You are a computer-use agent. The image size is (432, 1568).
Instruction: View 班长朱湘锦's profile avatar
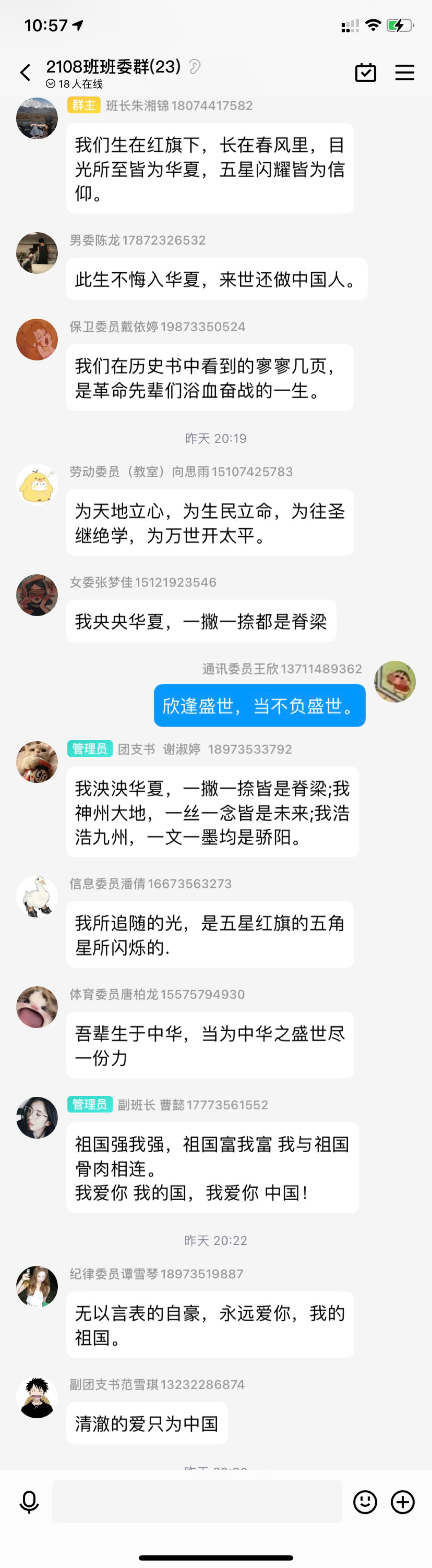[37, 119]
